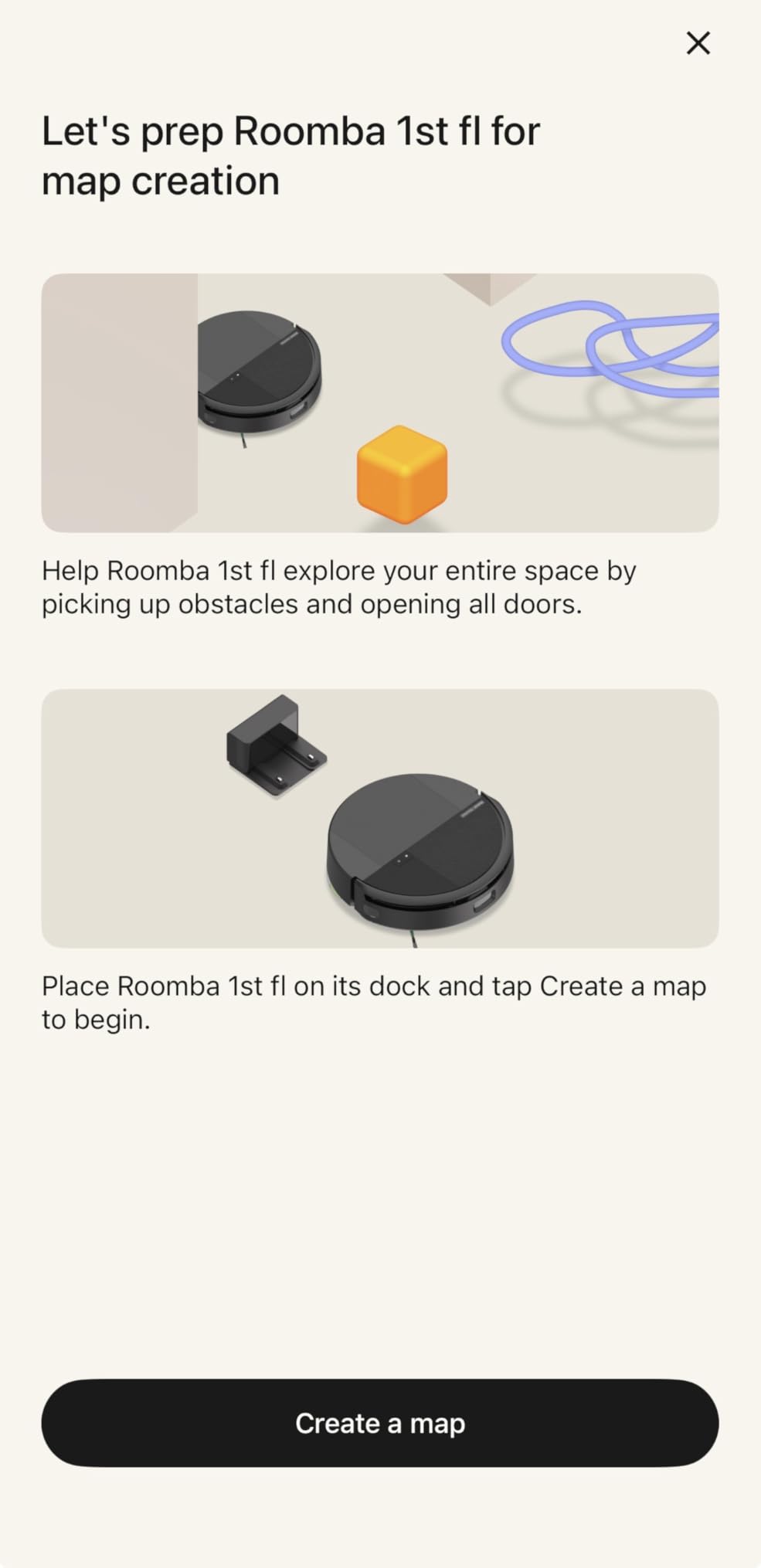761x1568 pixels.
Task: Close the map creation screen
Action: (698, 43)
